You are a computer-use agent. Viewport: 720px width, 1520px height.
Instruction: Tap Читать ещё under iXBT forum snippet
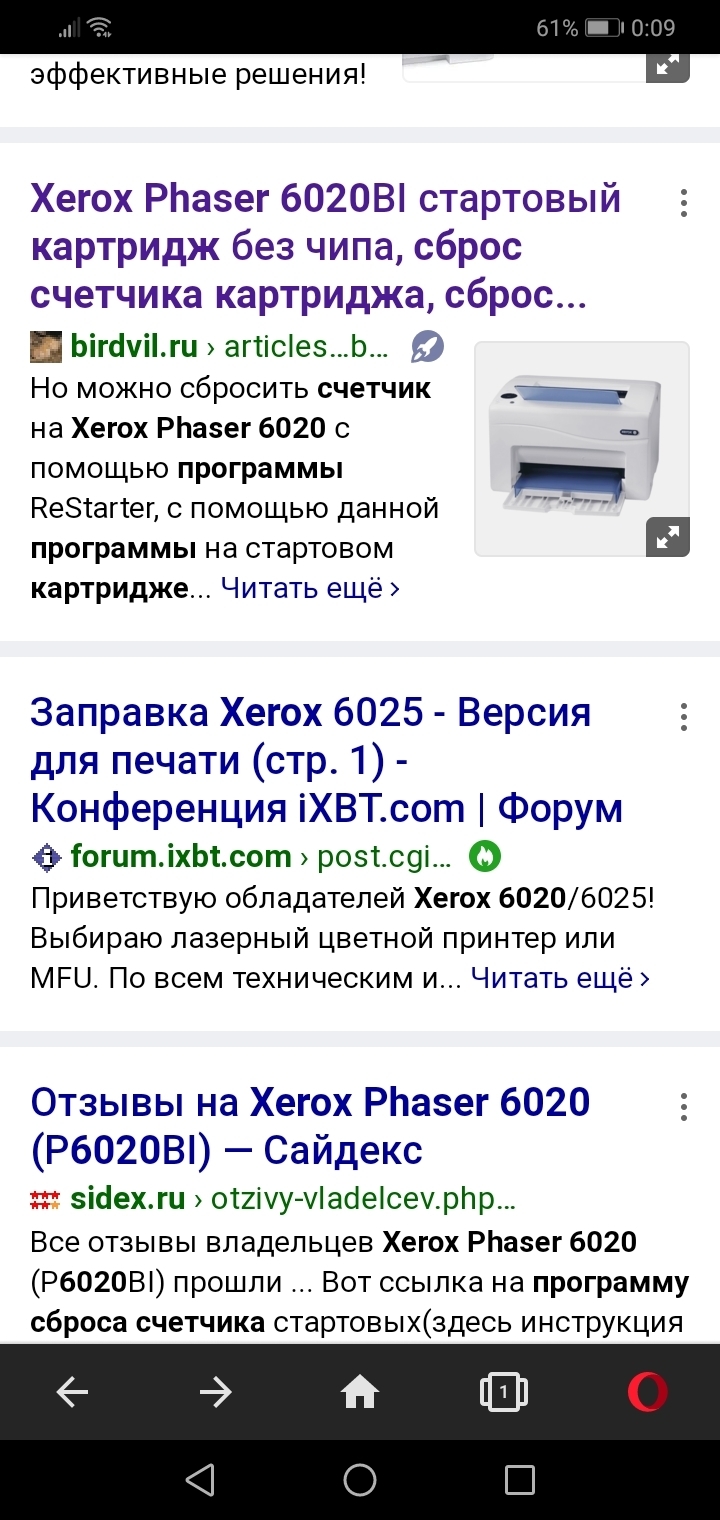[560, 977]
